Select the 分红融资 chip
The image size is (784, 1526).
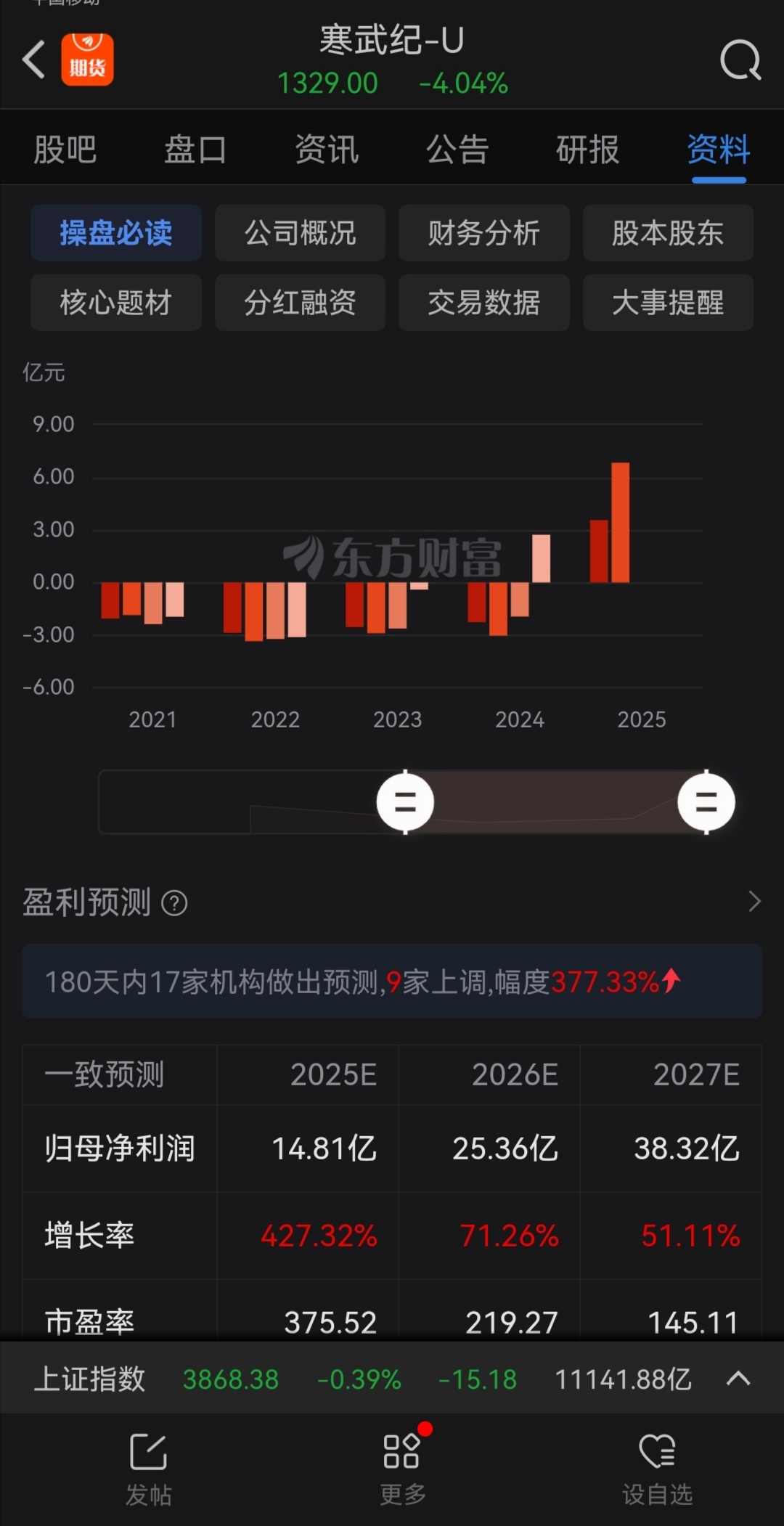point(300,303)
